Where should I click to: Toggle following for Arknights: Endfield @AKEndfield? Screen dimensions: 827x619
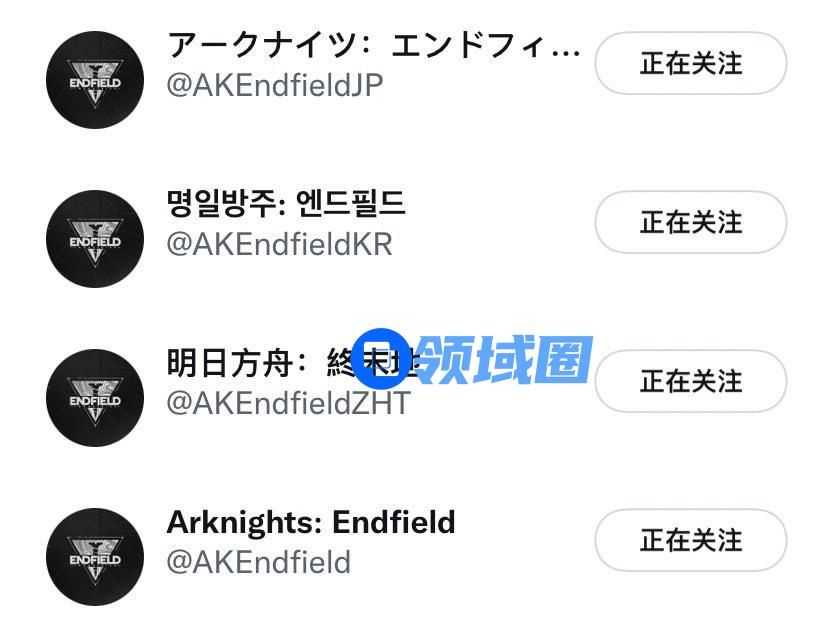click(x=690, y=540)
